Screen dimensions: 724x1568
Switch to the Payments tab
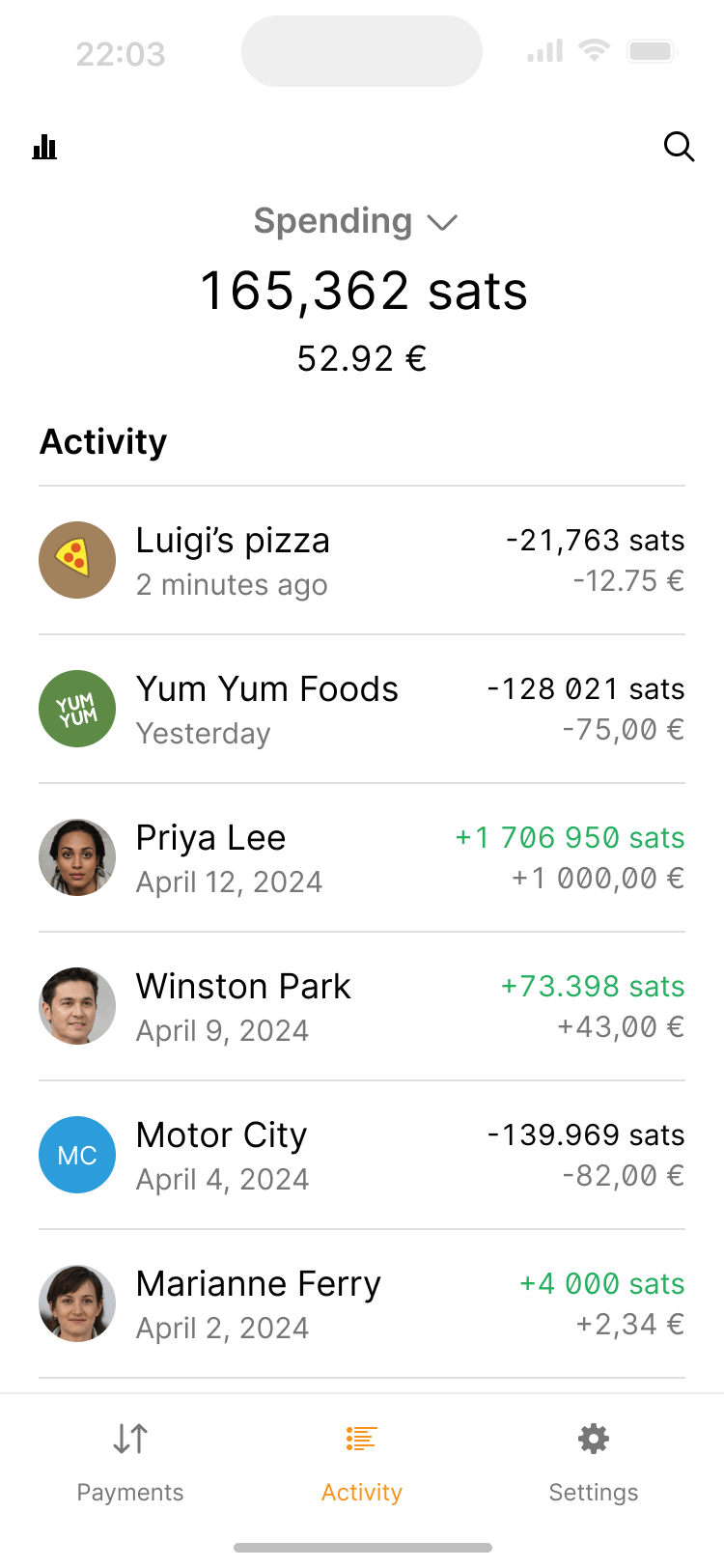[x=130, y=1462]
